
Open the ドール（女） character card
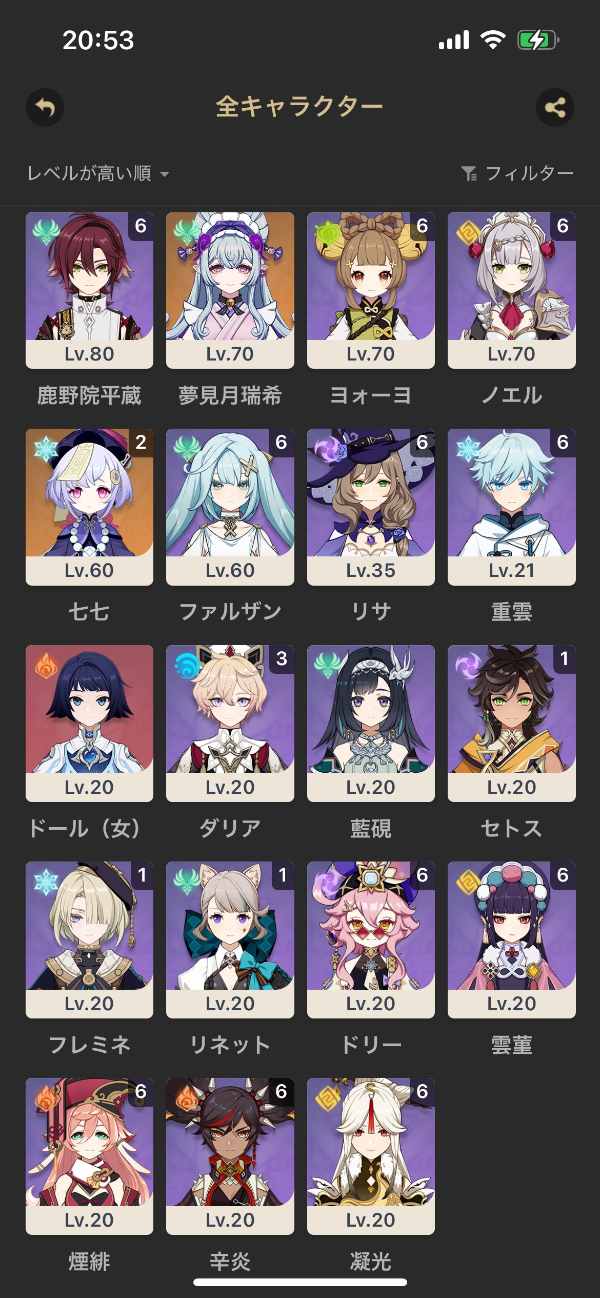[x=89, y=723]
